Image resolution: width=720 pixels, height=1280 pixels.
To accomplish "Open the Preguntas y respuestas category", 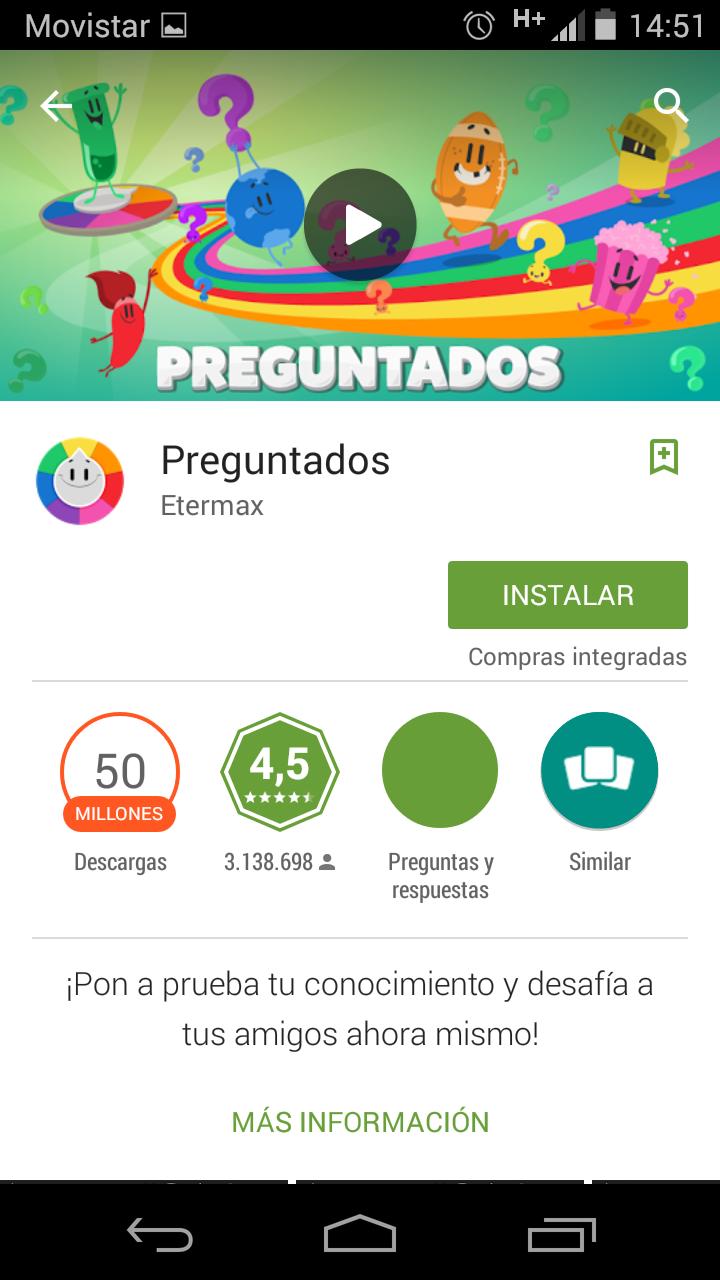I will click(x=440, y=771).
